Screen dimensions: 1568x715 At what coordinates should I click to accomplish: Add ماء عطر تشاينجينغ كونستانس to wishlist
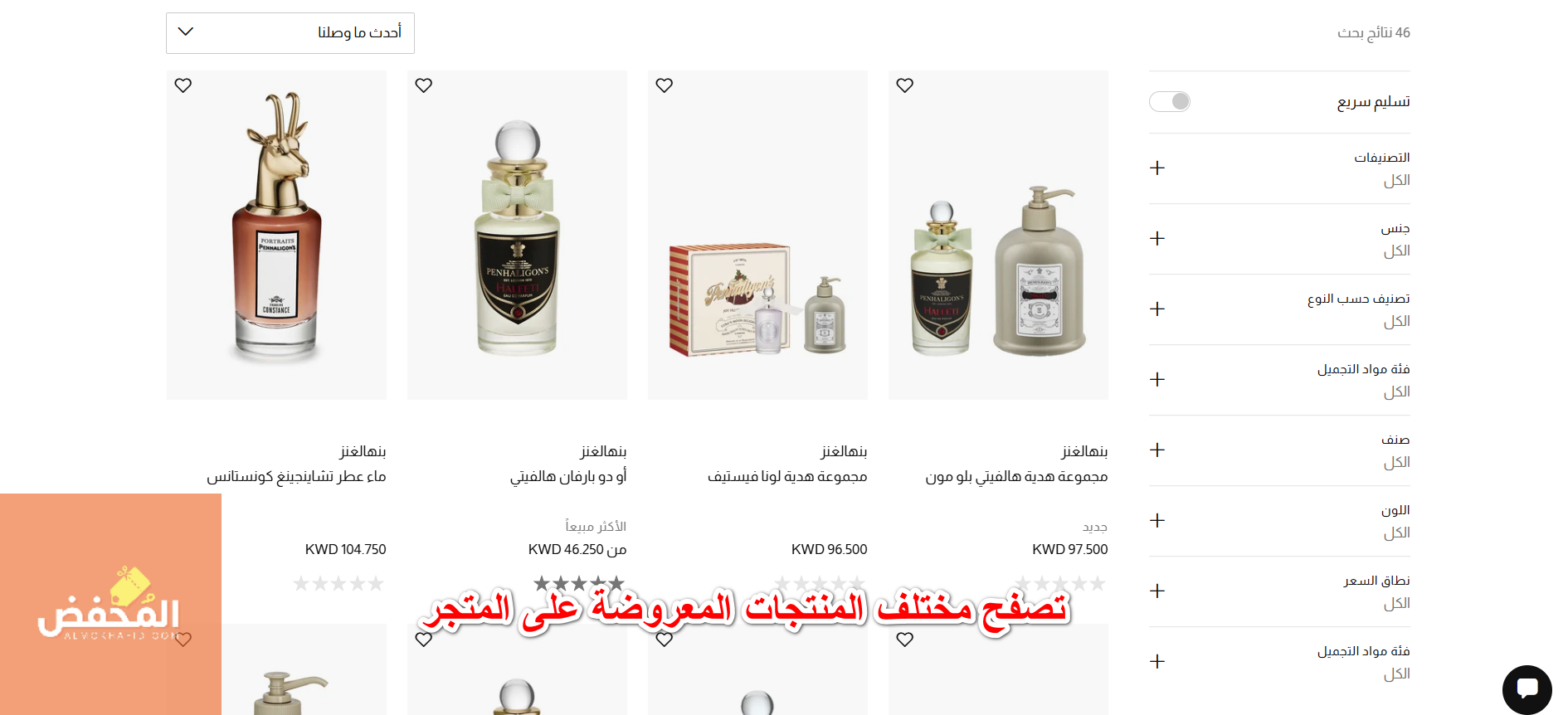(x=183, y=85)
